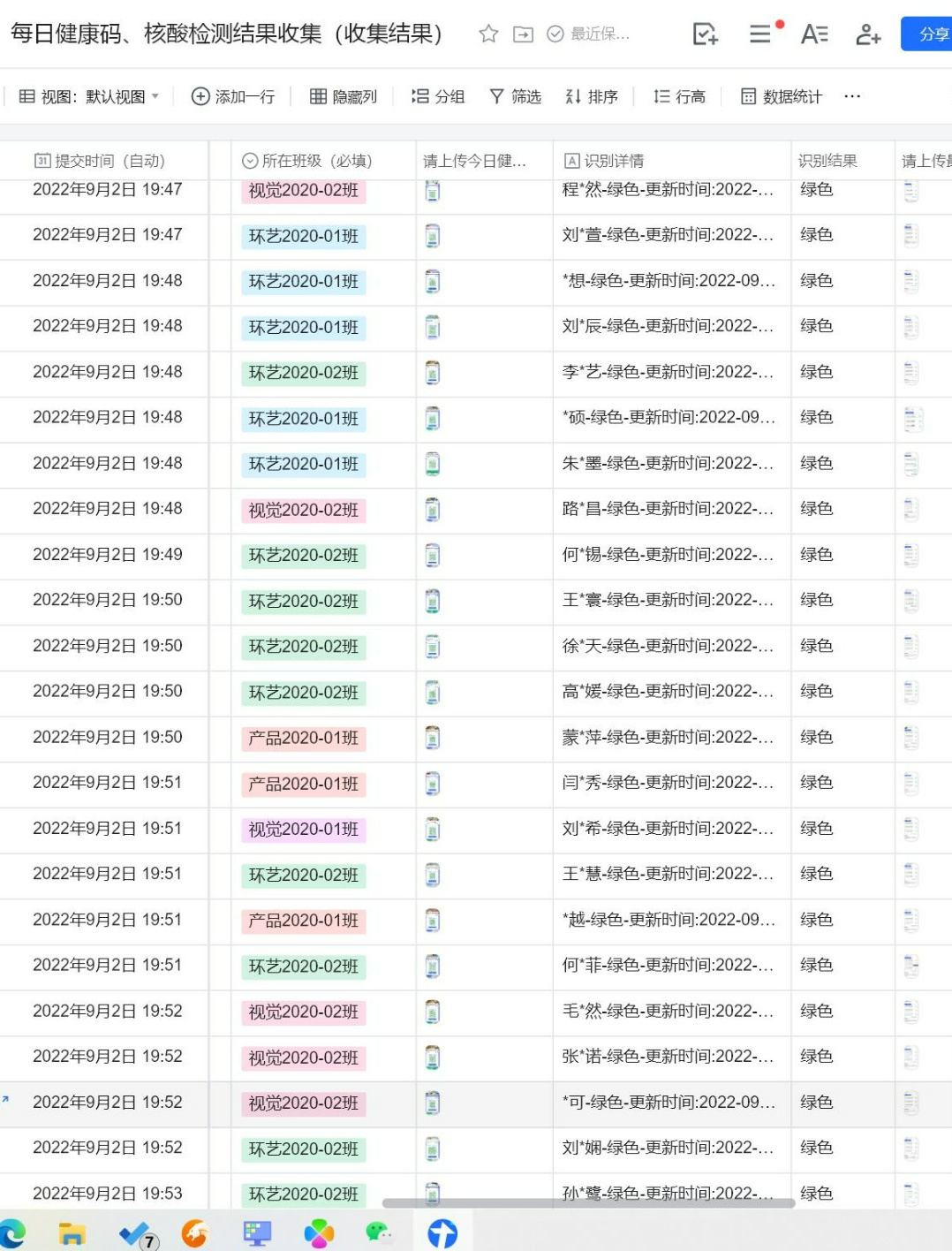Open the checkmark edit icon in header
952x1251 pixels.
click(x=706, y=34)
